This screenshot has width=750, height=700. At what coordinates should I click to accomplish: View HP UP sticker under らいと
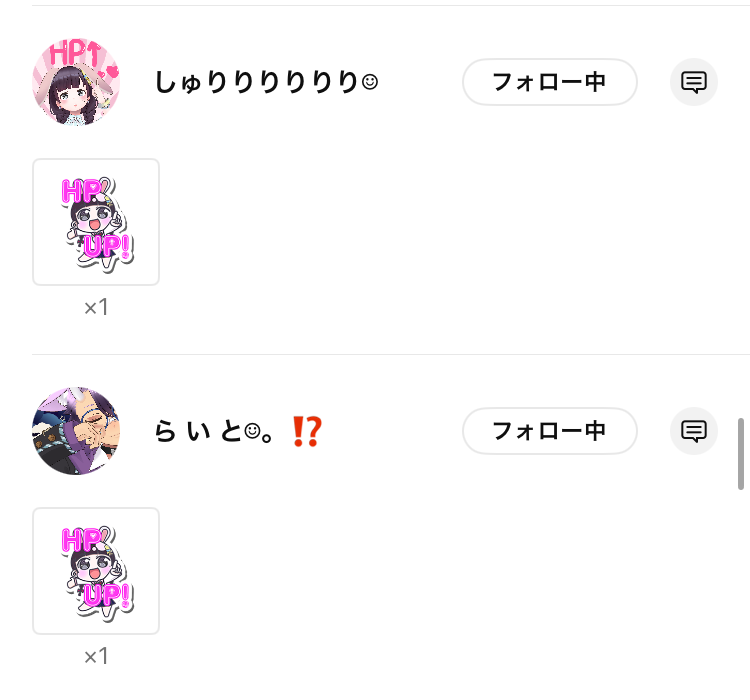96,571
